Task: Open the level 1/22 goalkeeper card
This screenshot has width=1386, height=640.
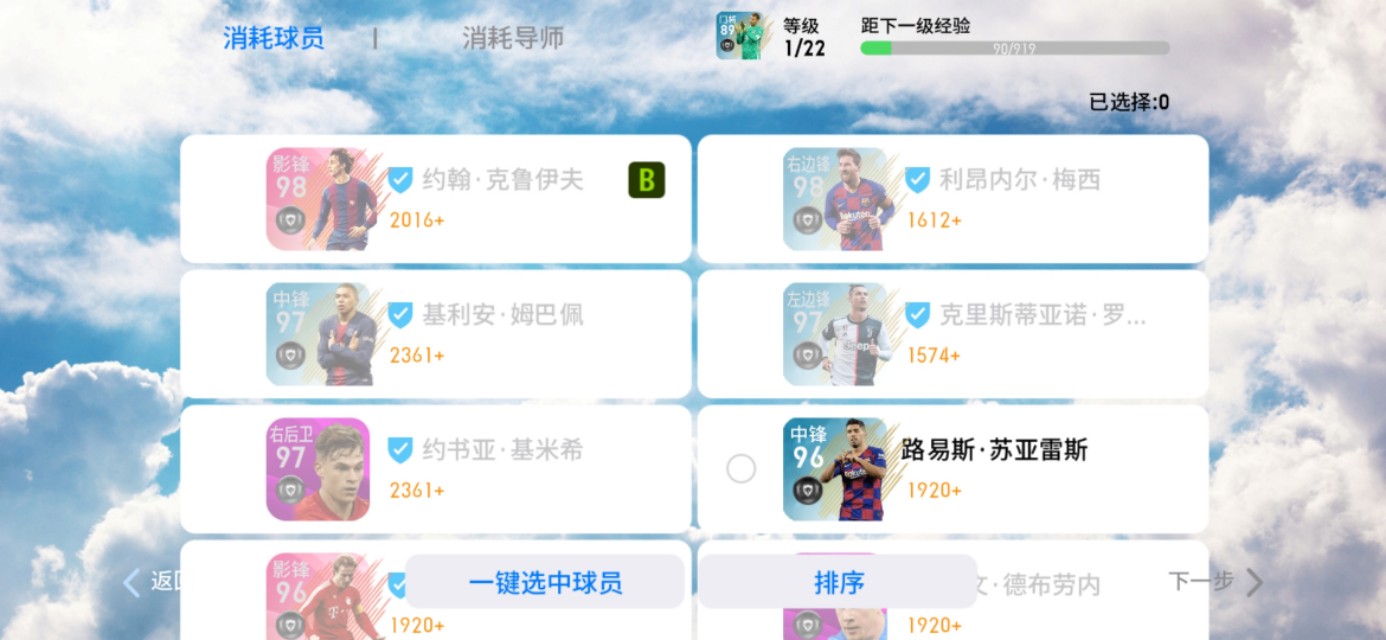Action: (740, 36)
